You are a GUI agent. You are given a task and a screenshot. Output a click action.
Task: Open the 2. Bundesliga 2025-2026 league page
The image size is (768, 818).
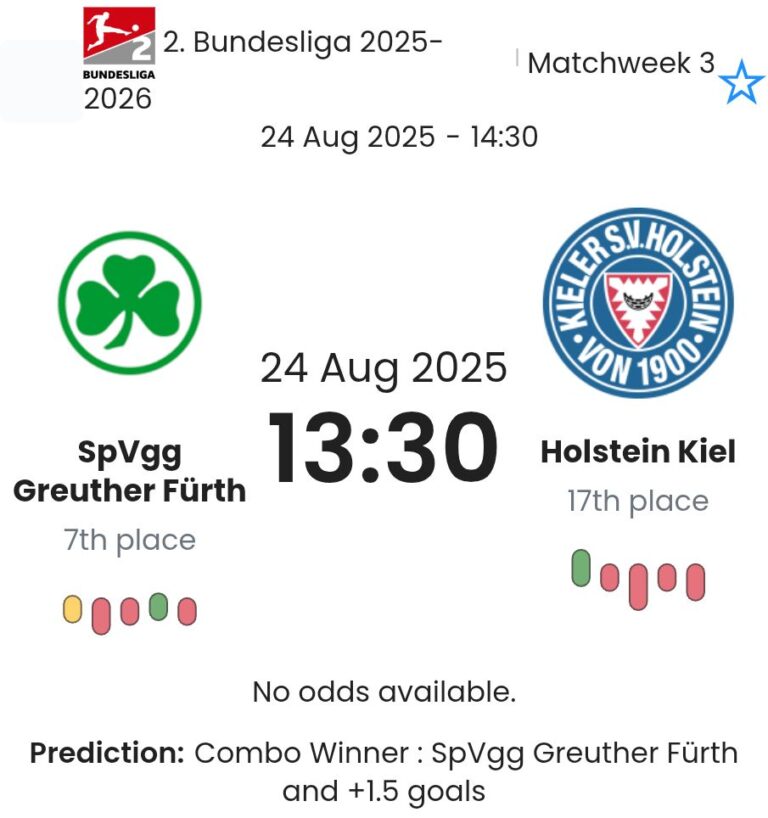298,46
